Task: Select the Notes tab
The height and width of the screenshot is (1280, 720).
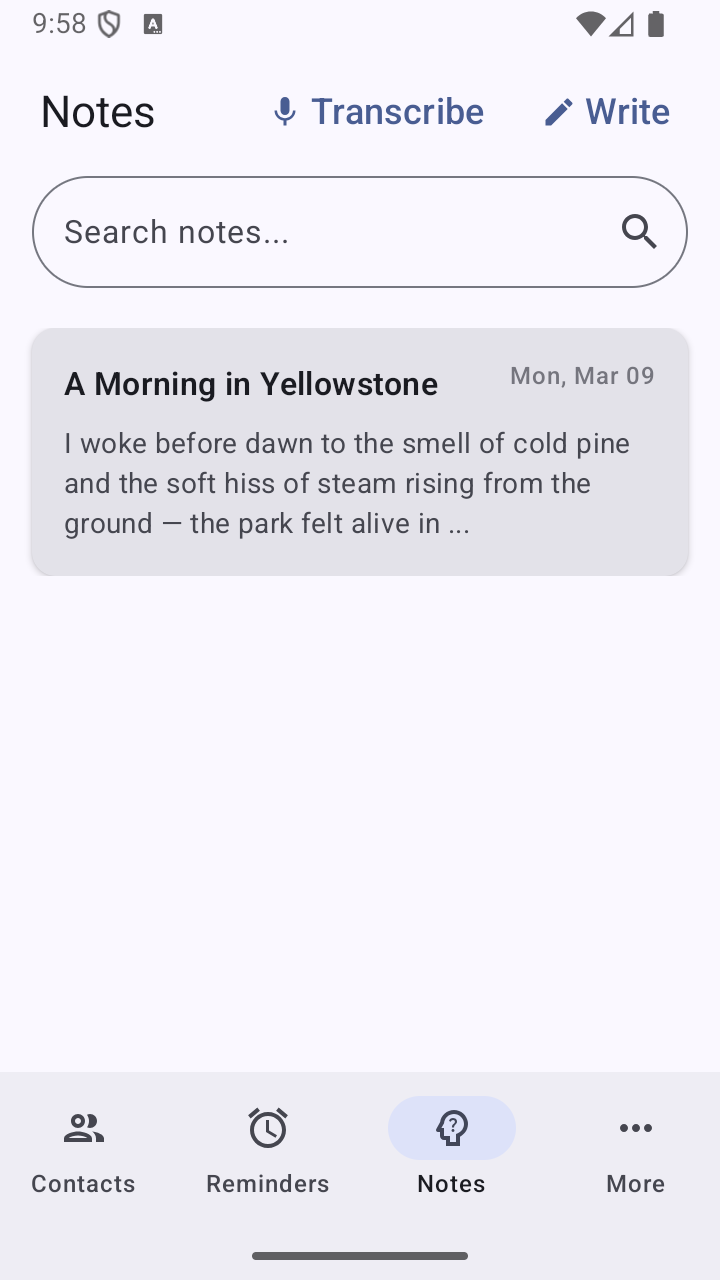Action: tap(452, 1152)
